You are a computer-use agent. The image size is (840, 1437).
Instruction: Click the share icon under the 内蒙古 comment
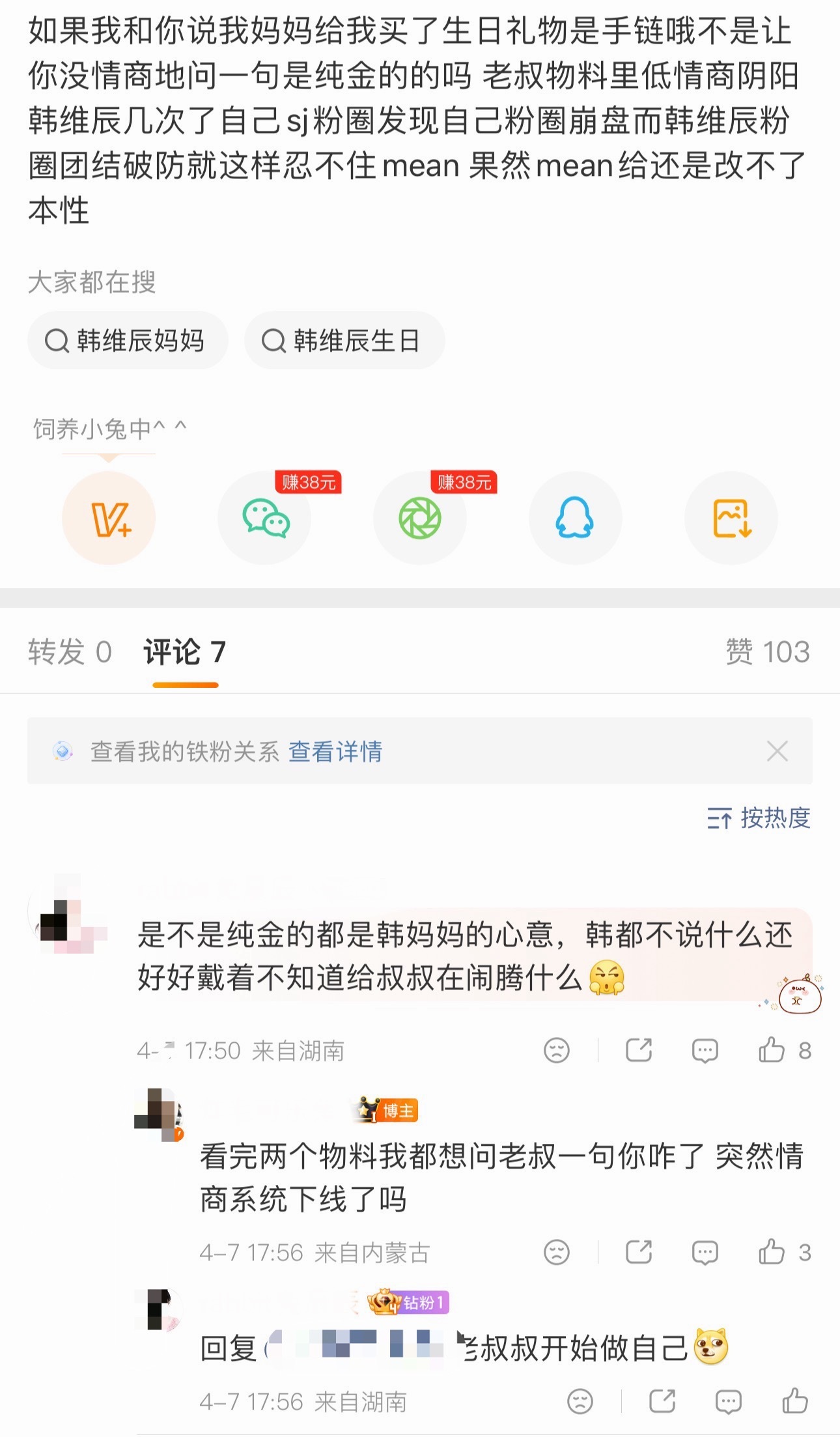[639, 1251]
